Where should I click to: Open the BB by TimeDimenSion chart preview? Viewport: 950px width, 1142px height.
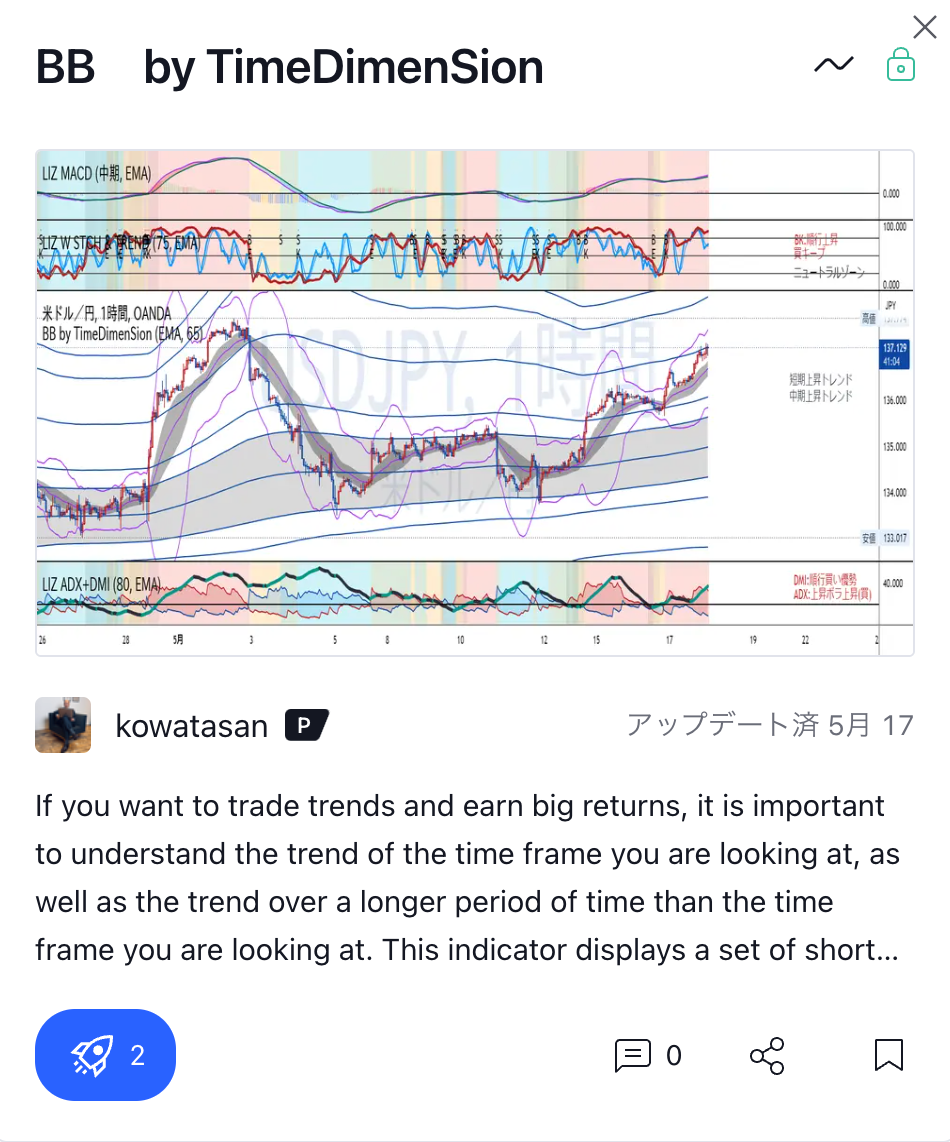(x=474, y=402)
